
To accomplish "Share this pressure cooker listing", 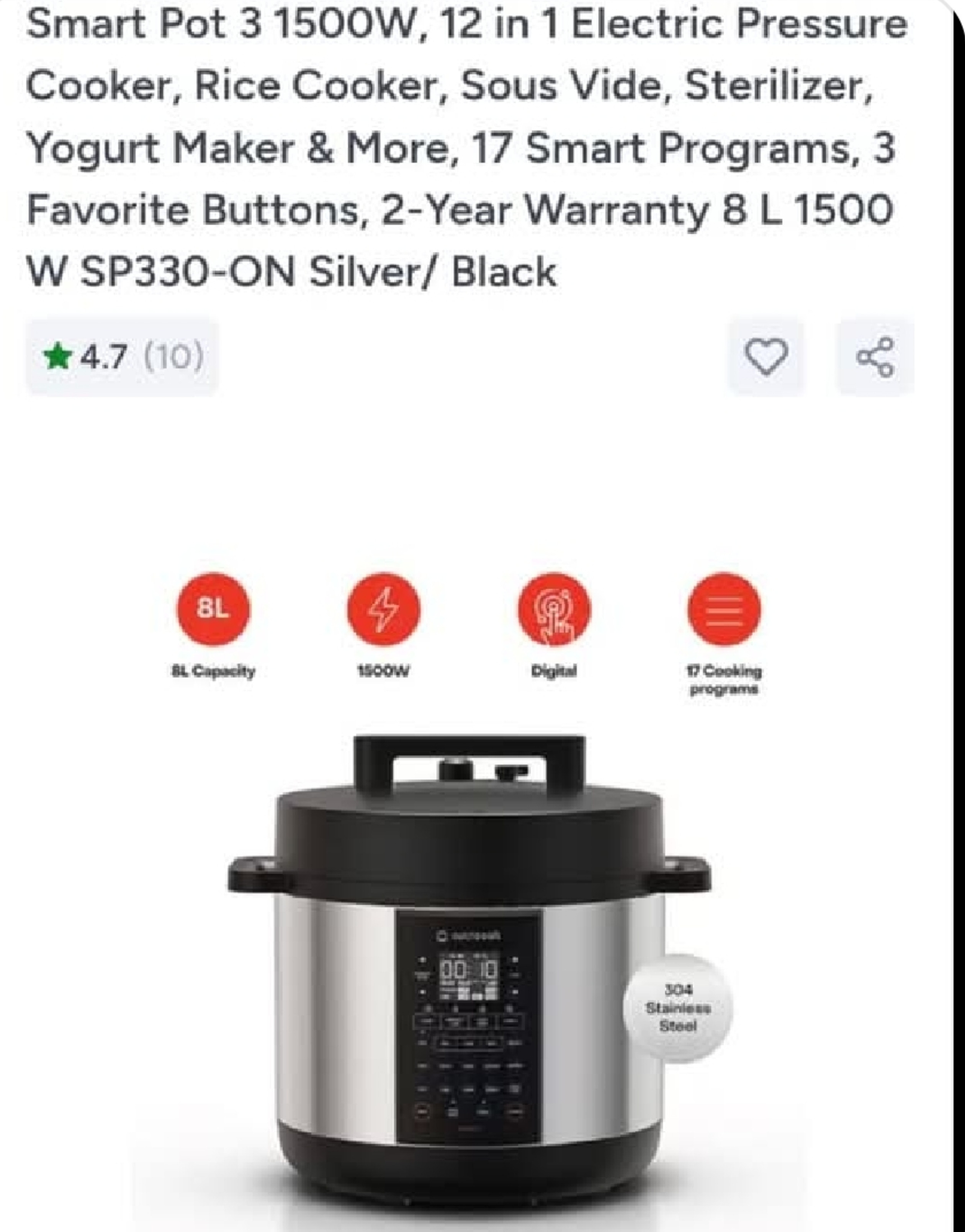I will tap(875, 357).
